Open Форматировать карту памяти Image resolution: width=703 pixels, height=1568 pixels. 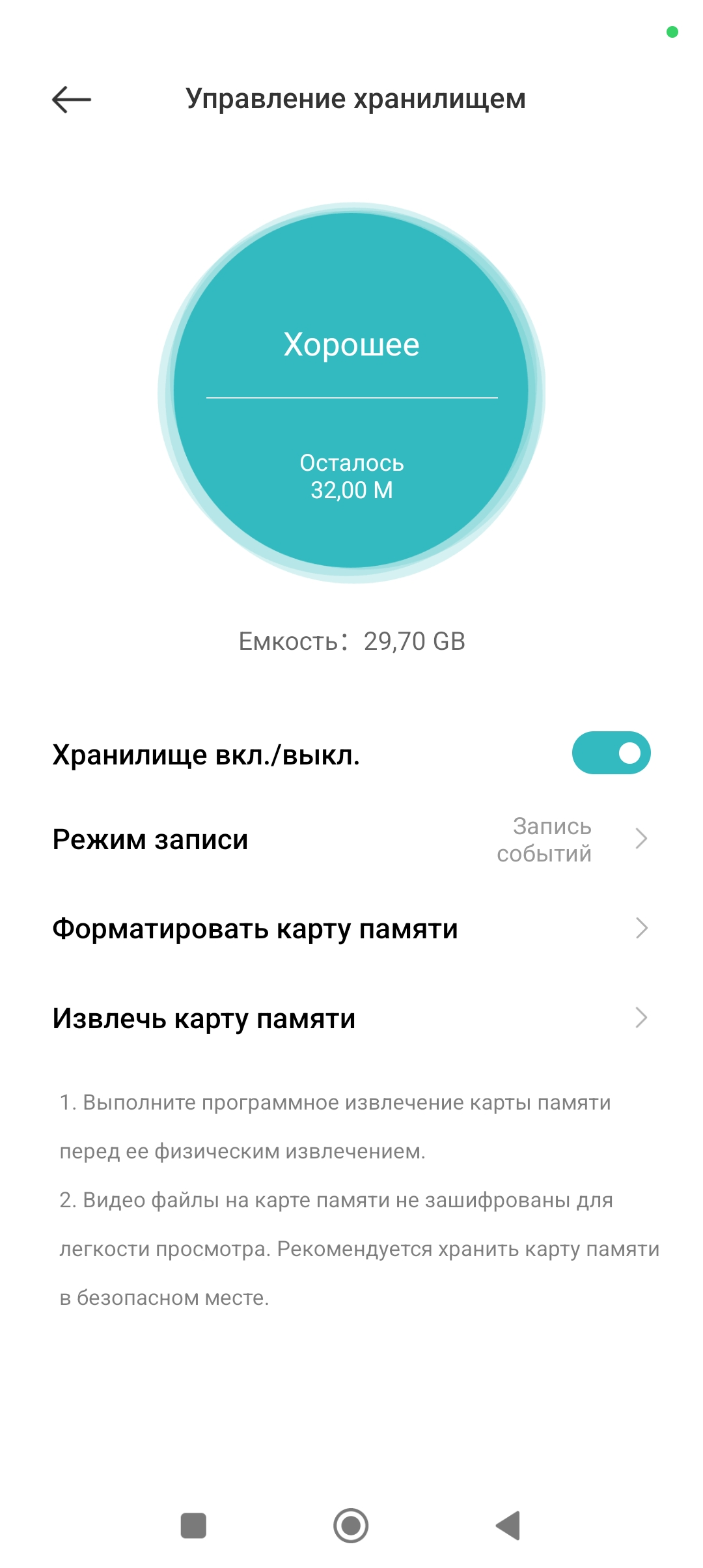351,929
